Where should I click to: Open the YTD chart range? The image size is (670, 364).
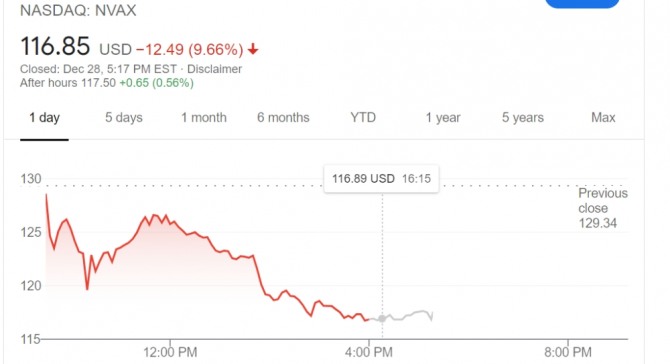363,117
